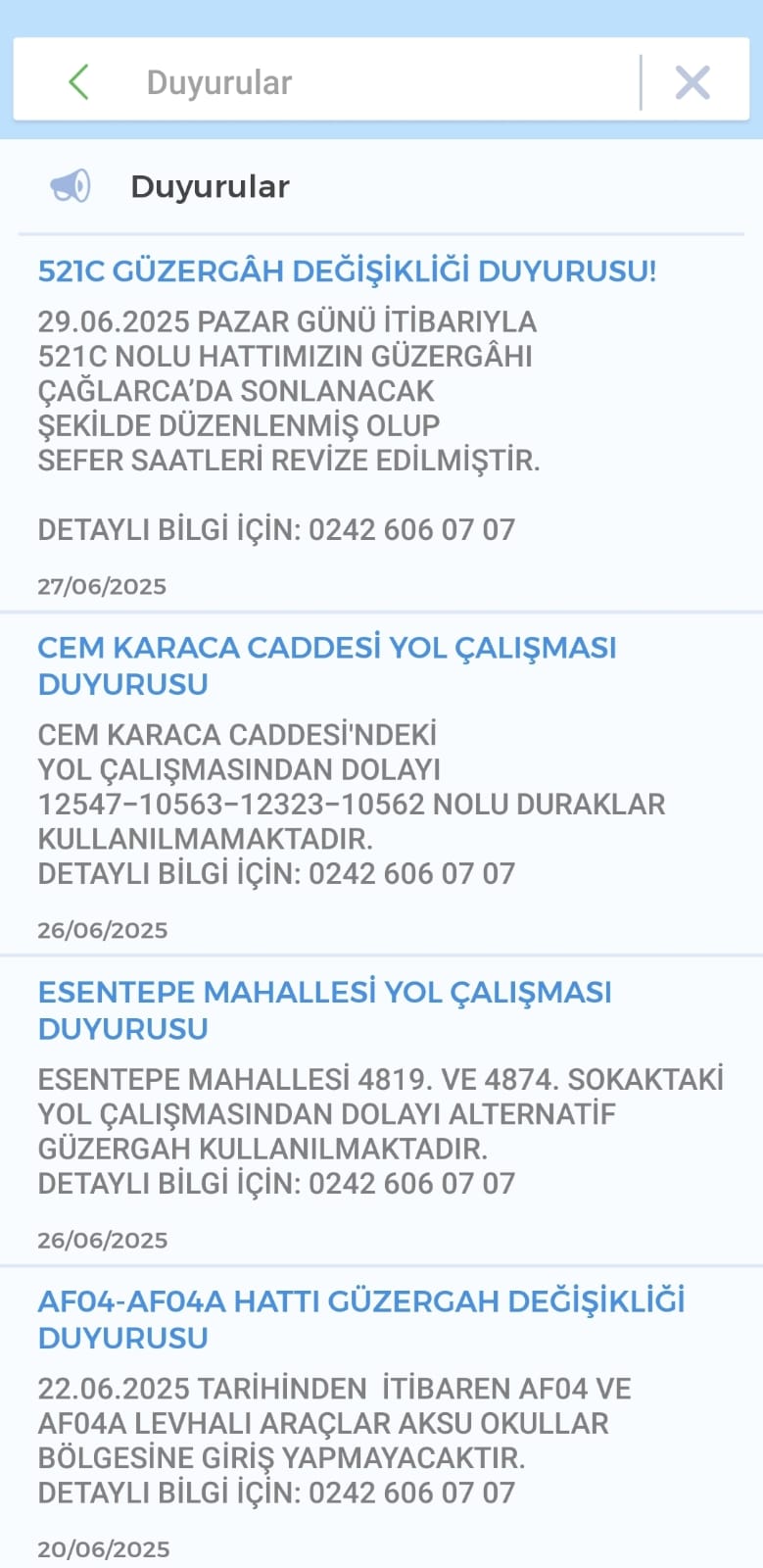Go back using the green arrow
This screenshot has height=1568, width=763.
click(79, 82)
